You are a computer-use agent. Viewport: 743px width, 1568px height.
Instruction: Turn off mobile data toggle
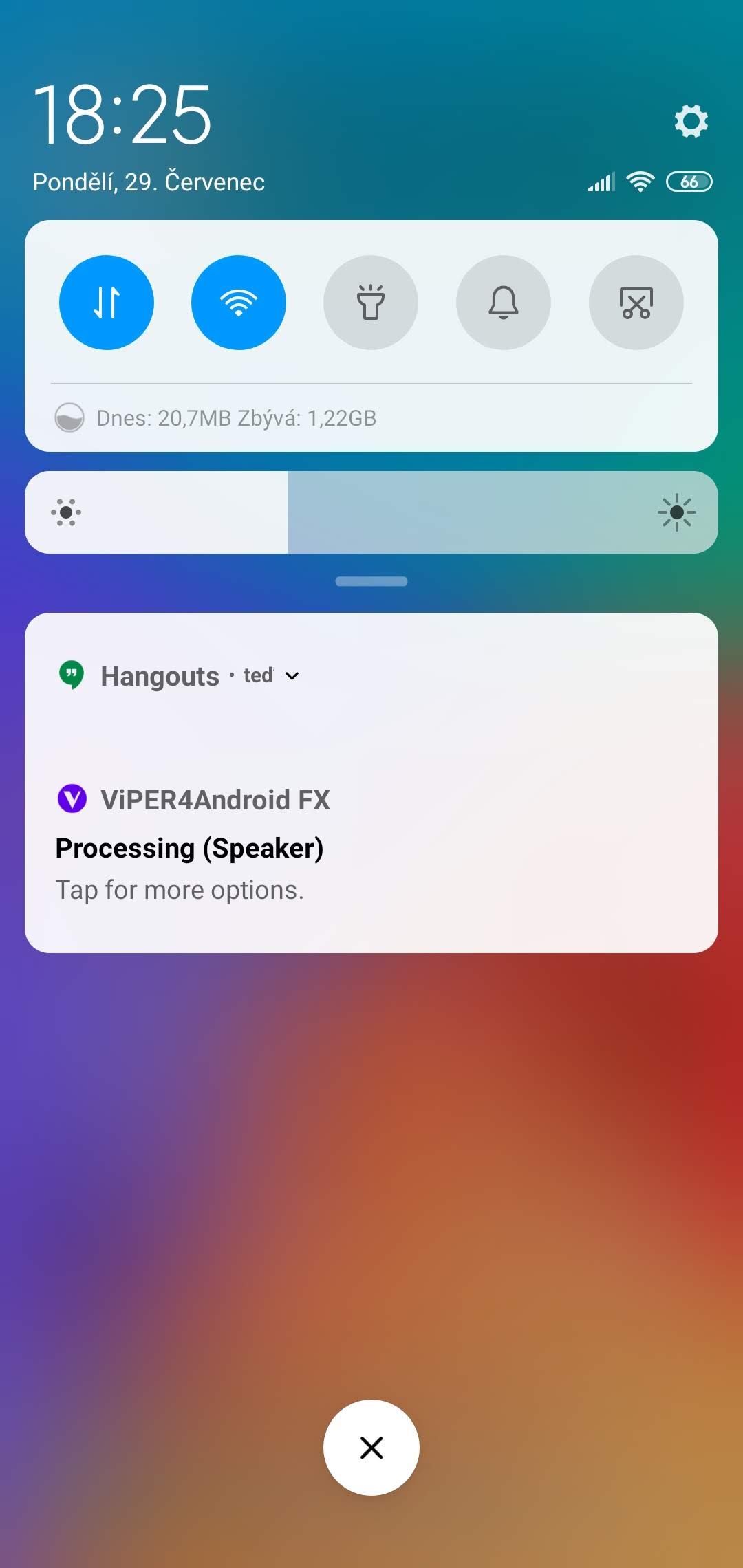[107, 303]
